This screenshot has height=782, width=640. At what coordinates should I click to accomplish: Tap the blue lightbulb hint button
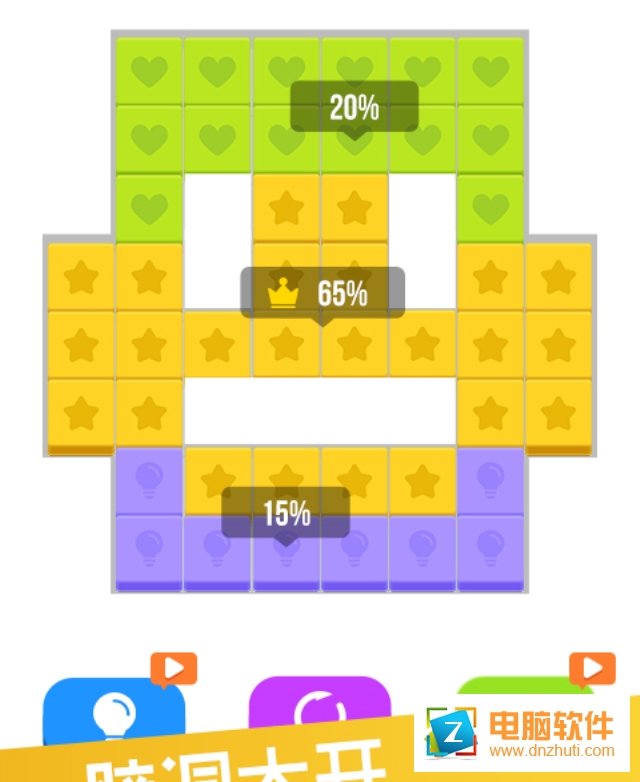112,712
